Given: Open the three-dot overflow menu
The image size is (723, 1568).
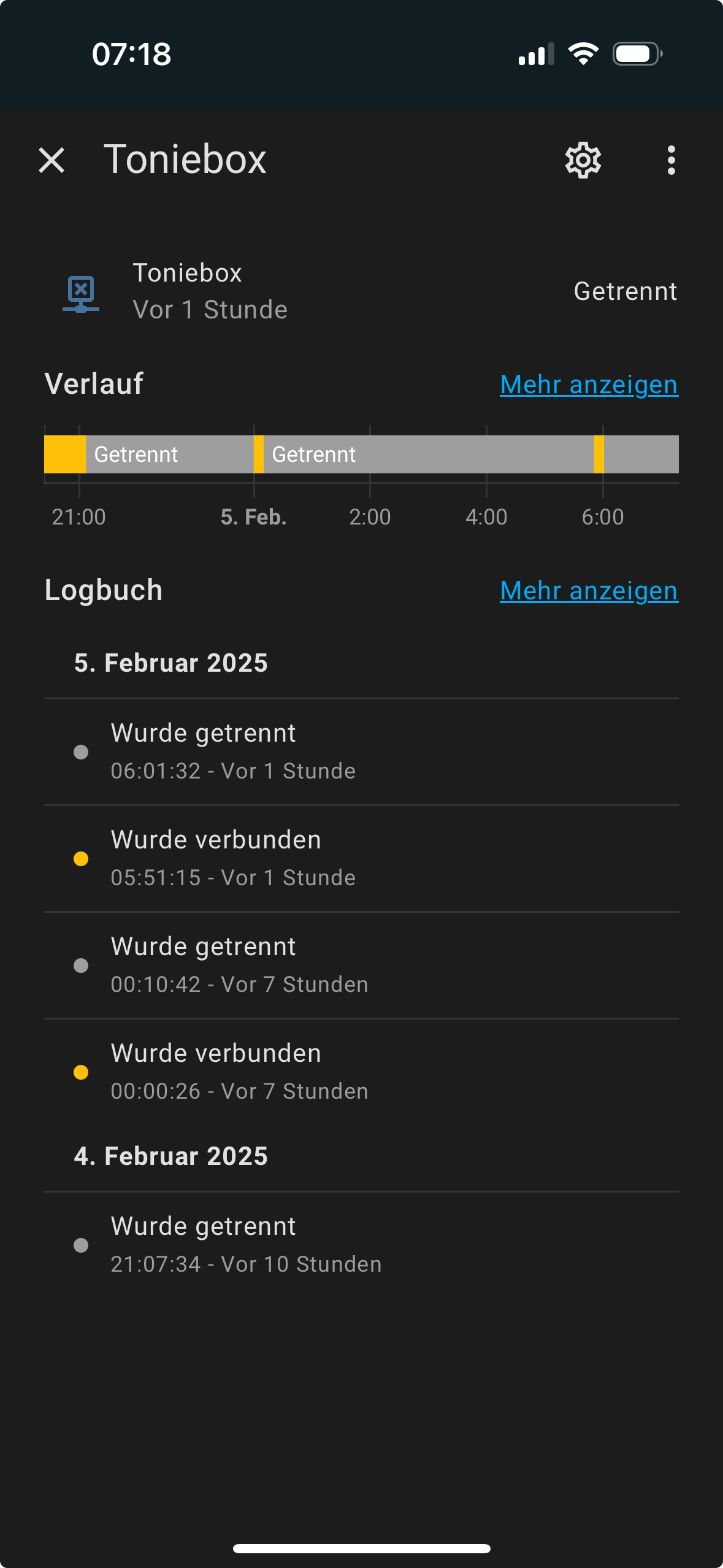Looking at the screenshot, I should coord(671,160).
